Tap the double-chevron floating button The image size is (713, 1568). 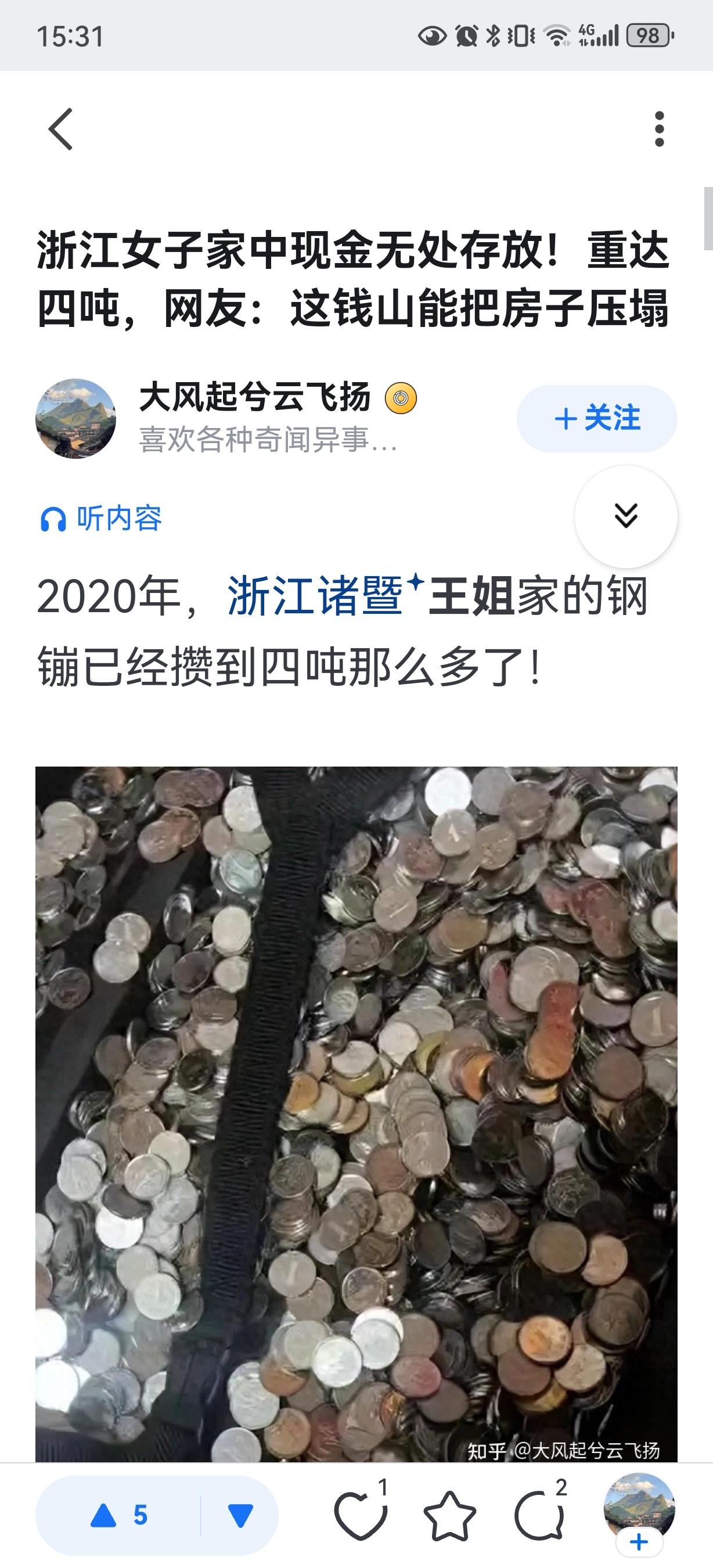tap(625, 516)
